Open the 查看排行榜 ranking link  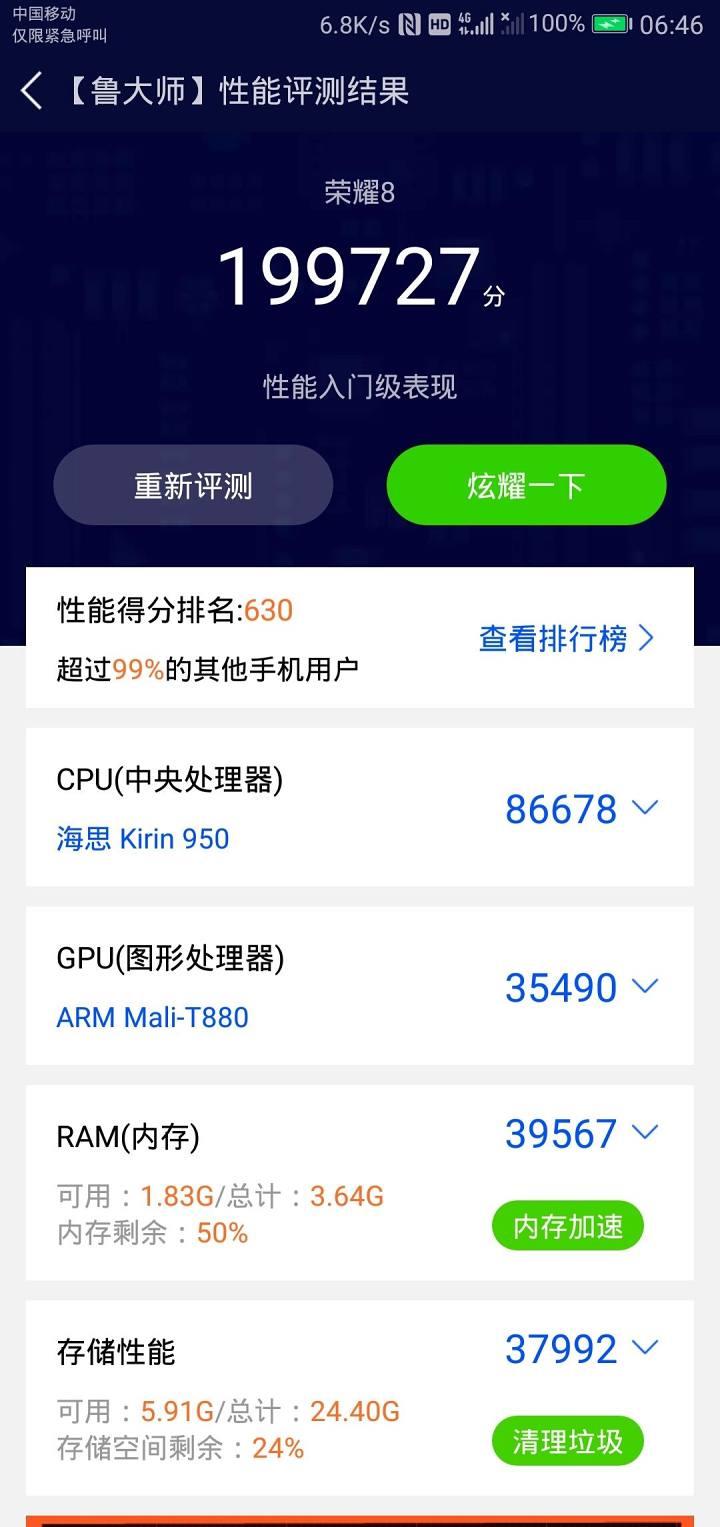click(566, 638)
